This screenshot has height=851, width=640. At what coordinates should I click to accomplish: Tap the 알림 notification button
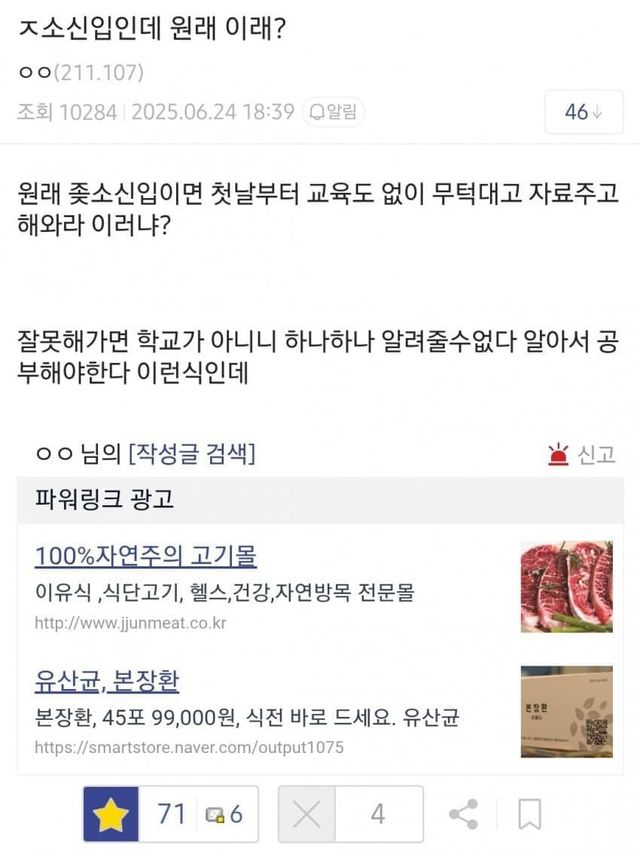point(334,112)
